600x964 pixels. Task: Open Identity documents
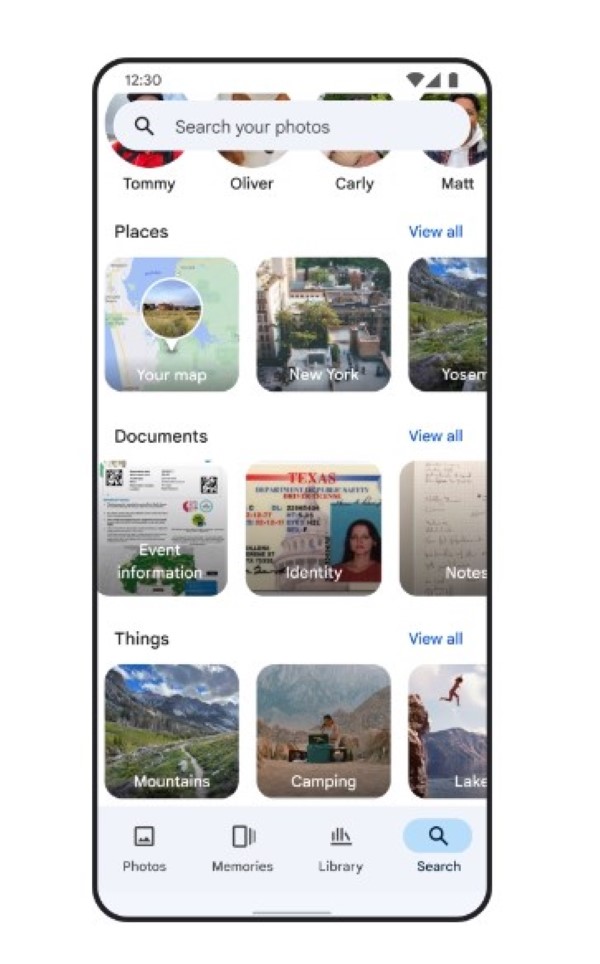tap(313, 528)
